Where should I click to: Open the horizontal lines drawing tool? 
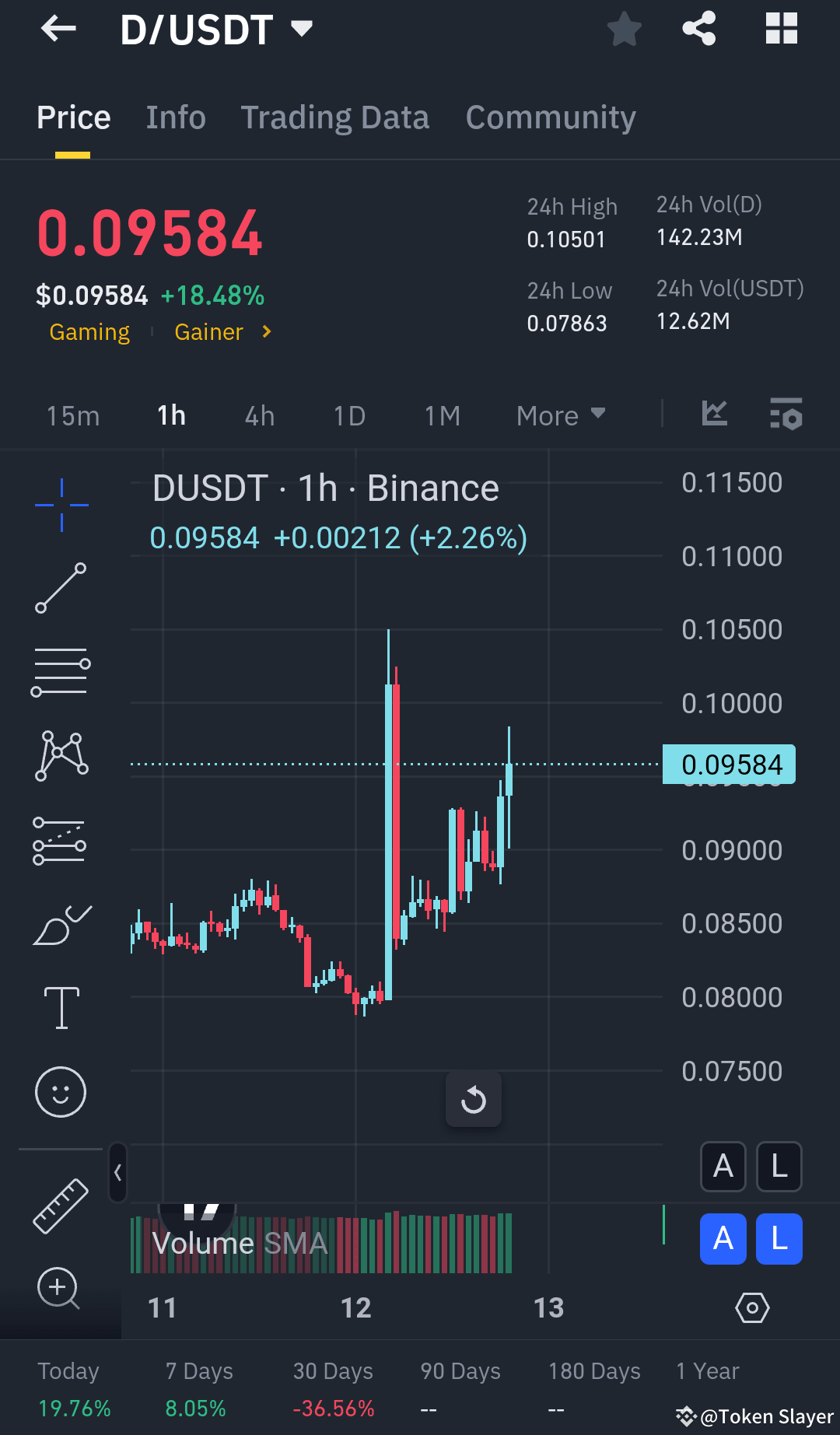point(61,670)
